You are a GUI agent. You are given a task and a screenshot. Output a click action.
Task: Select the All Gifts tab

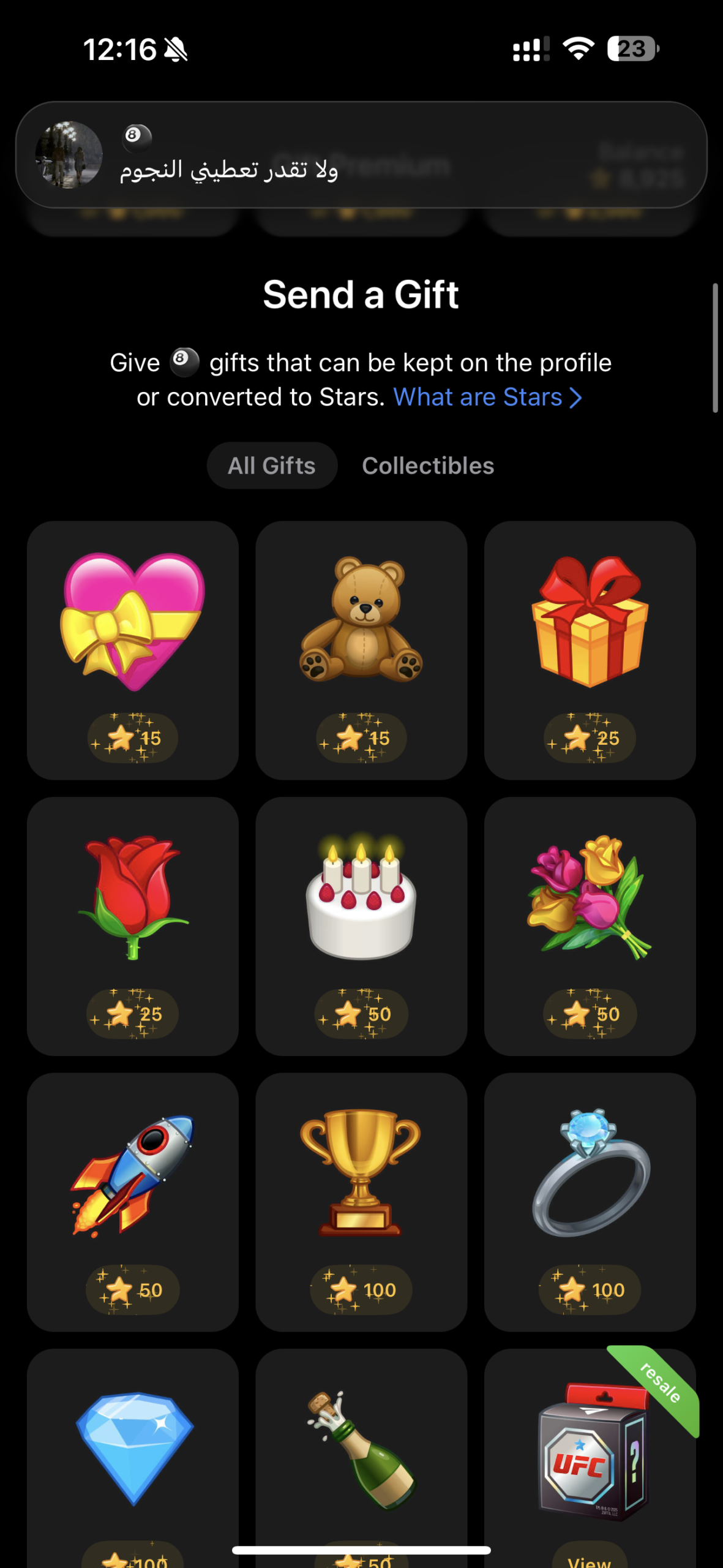click(x=272, y=466)
